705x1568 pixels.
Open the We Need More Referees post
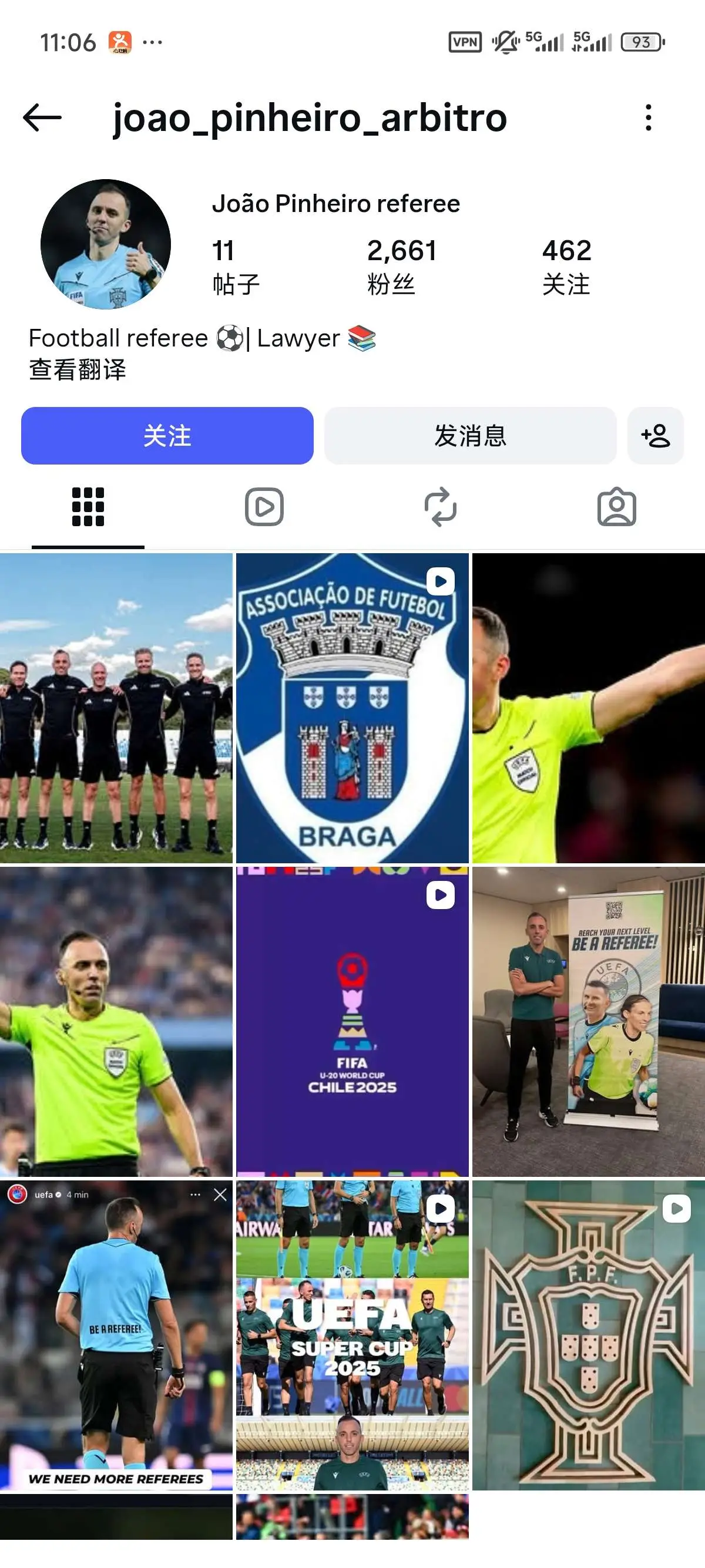click(116, 1335)
